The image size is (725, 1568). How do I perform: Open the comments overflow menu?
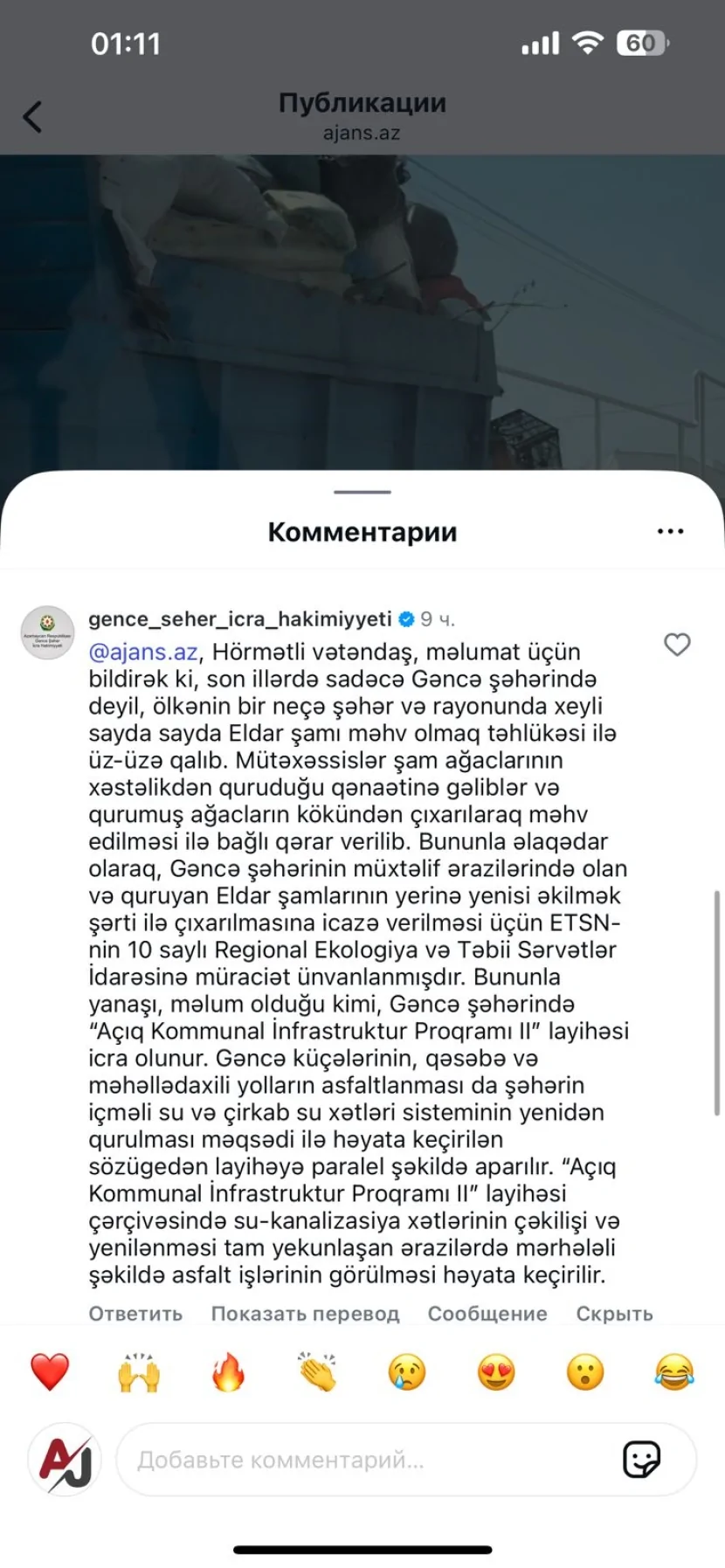tap(670, 531)
